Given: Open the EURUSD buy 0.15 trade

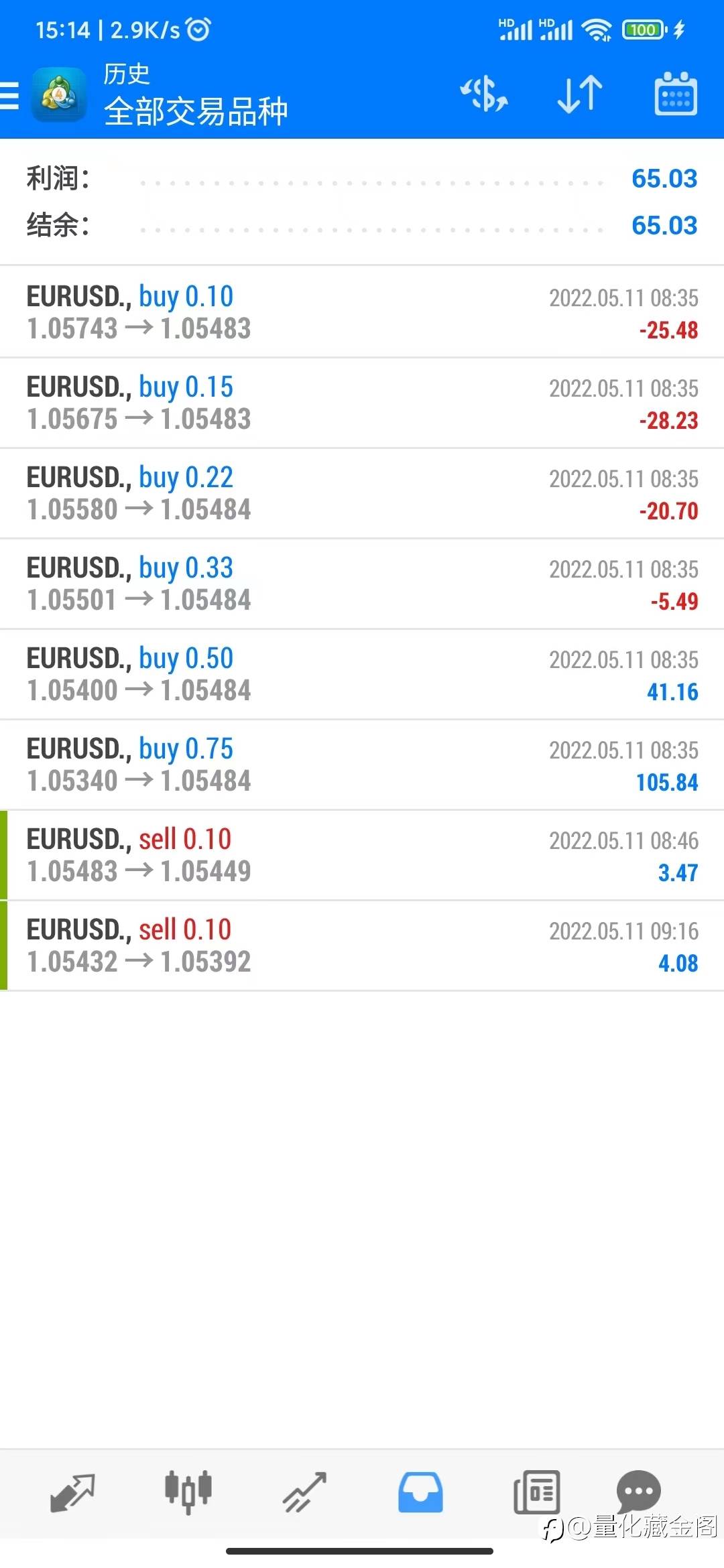Looking at the screenshot, I should [x=362, y=403].
